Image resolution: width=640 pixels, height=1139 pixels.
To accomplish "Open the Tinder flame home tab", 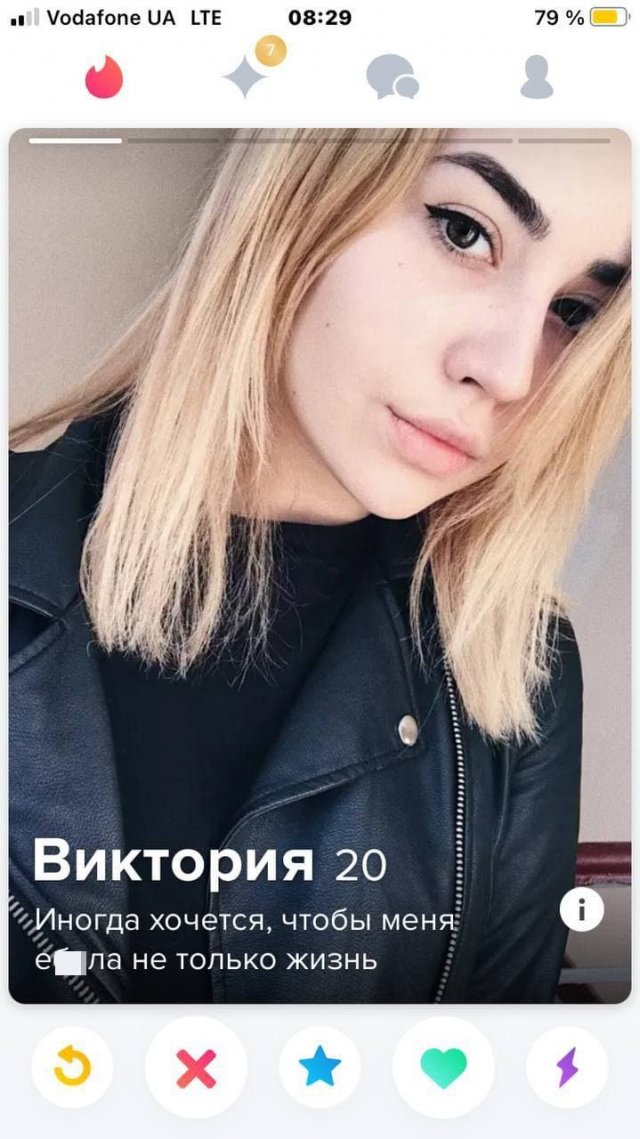I will [x=104, y=77].
